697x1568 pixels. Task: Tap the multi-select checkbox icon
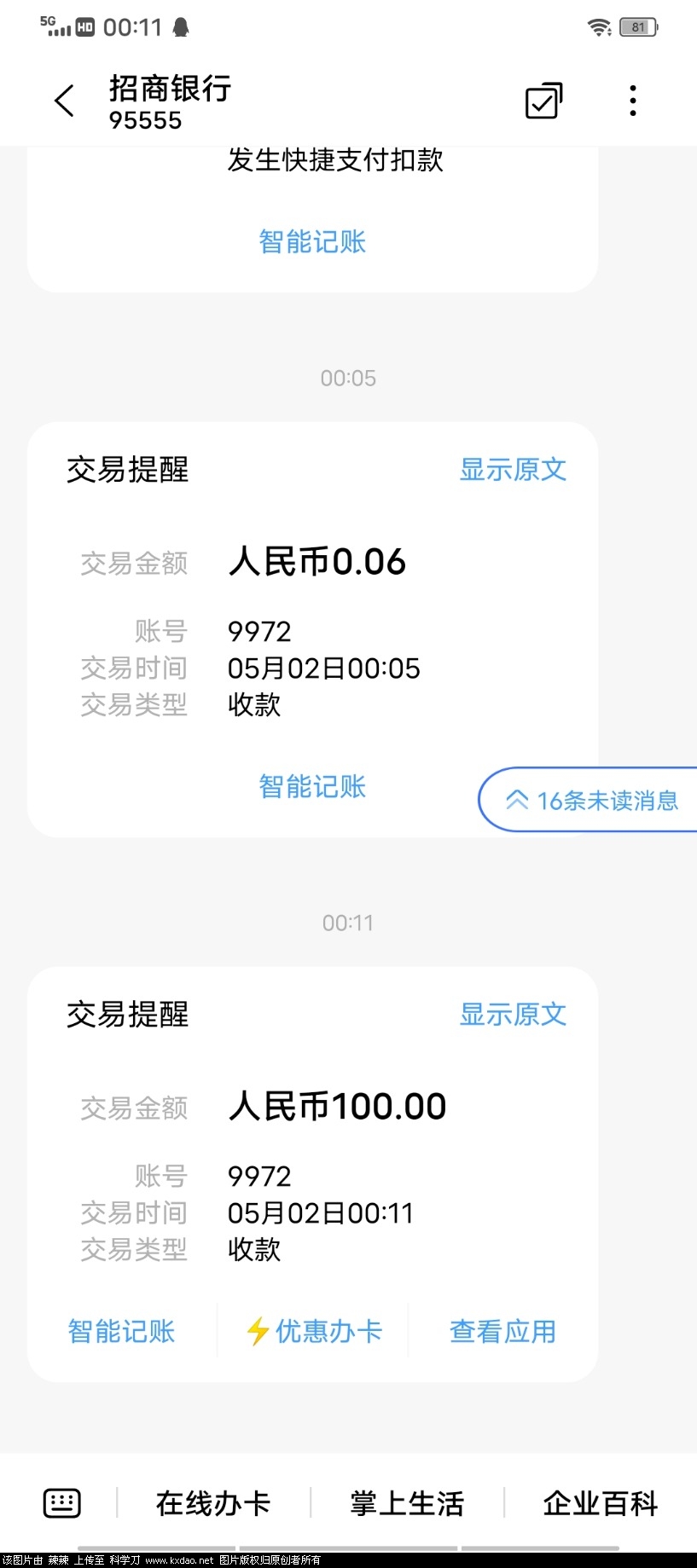[543, 101]
